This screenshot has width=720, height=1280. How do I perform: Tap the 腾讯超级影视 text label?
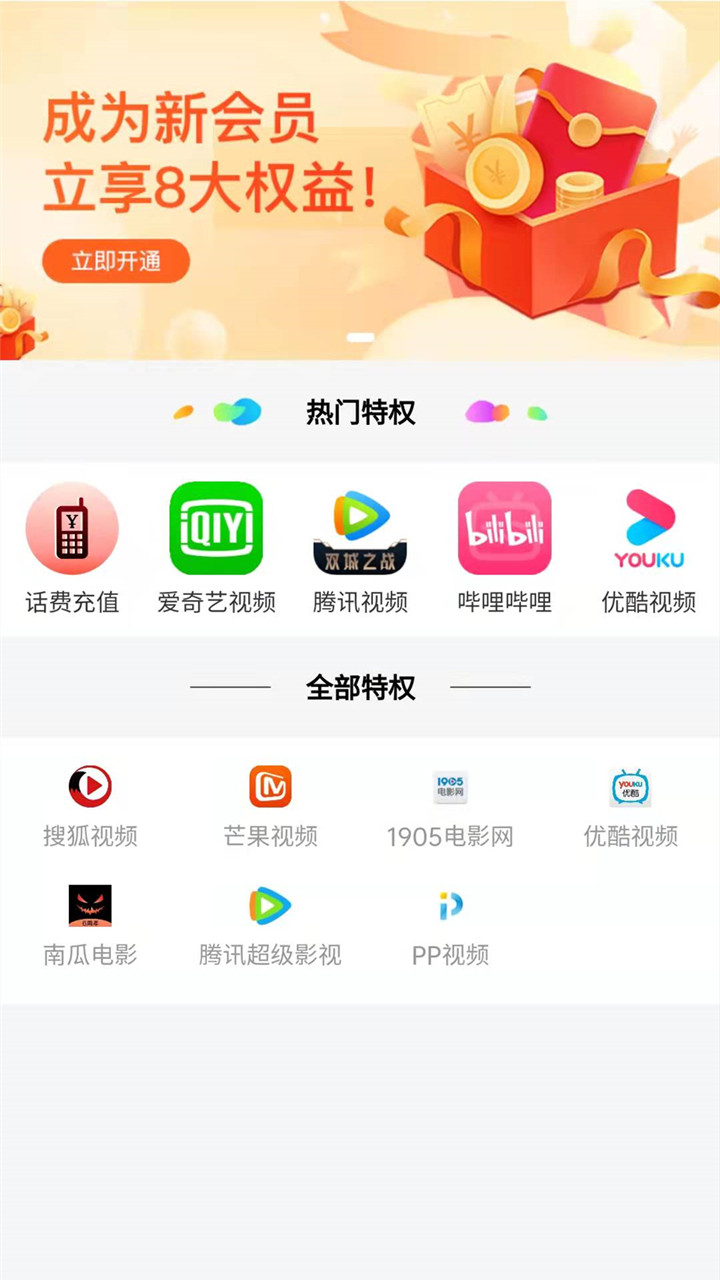point(270,955)
